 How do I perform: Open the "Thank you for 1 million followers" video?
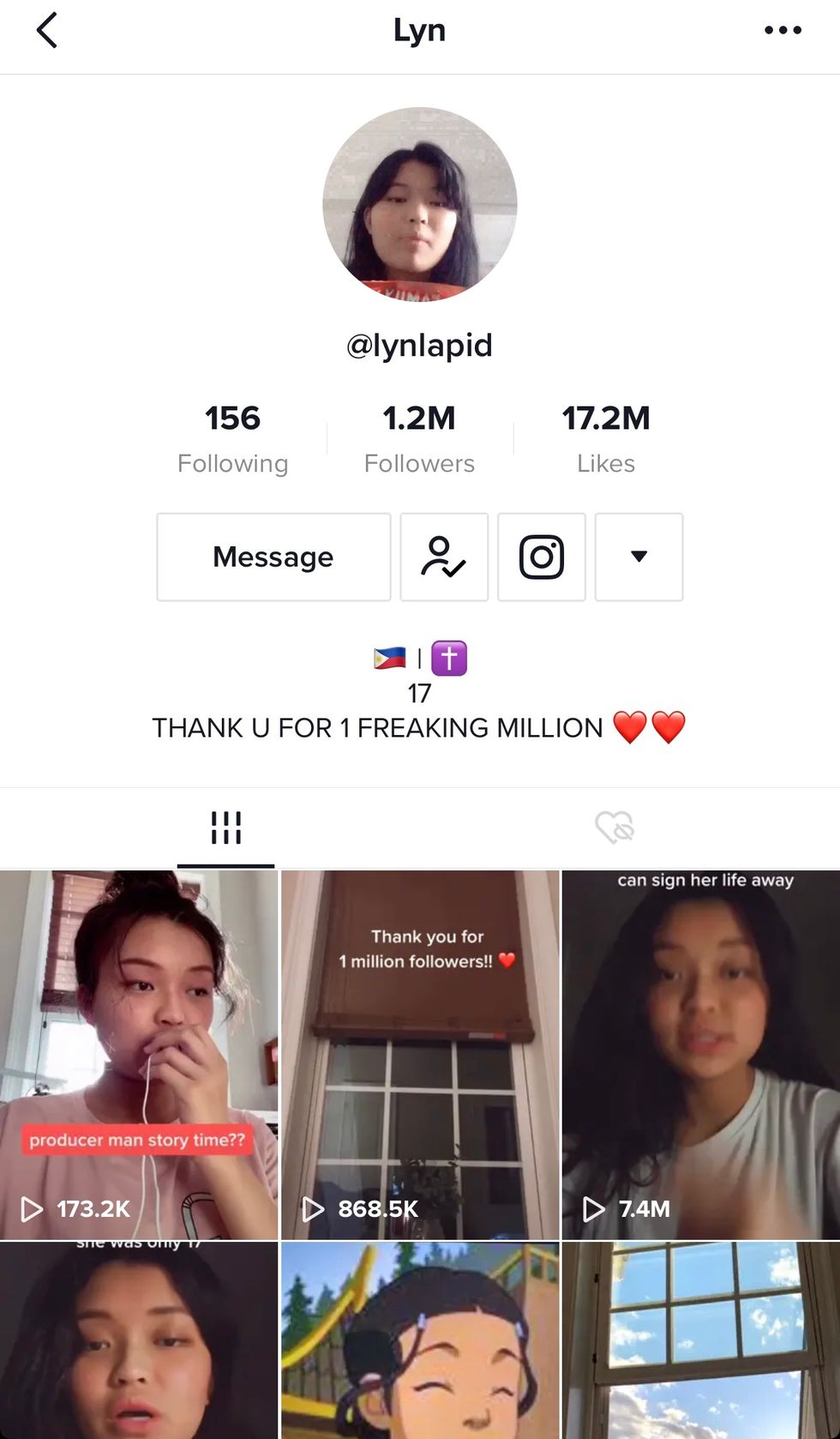pyautogui.click(x=420, y=1055)
